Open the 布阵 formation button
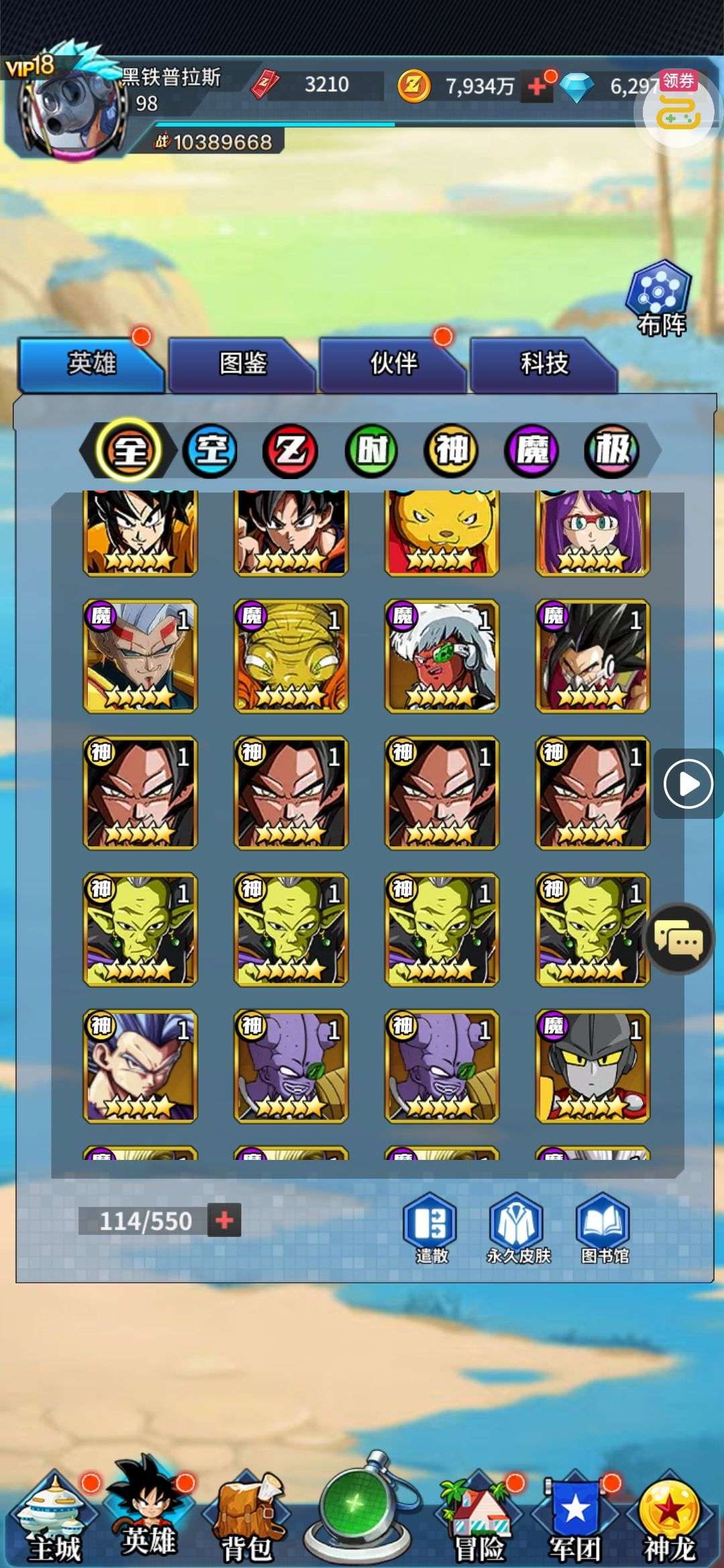 (660, 298)
